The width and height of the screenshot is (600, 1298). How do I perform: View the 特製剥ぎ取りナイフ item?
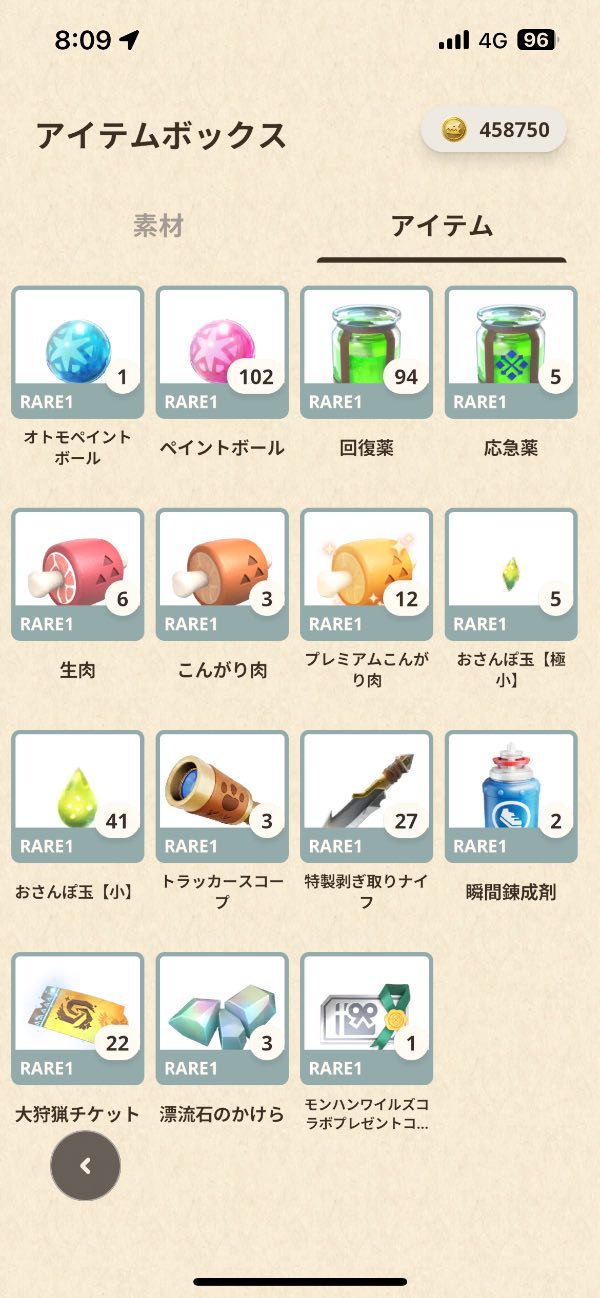coord(366,796)
